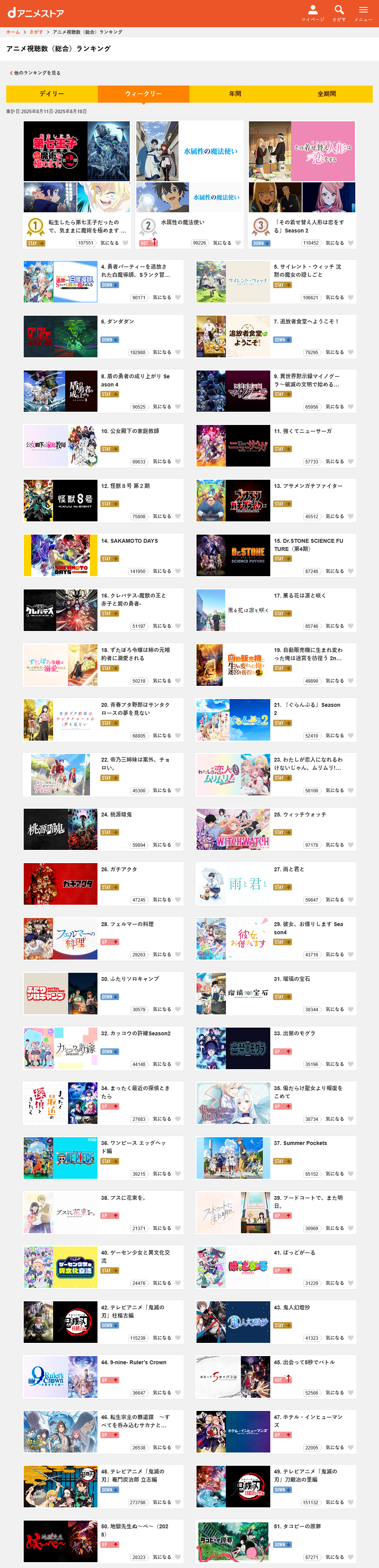Favorite ウィッチウォッチ with the heart
379x1568 pixels.
click(351, 845)
